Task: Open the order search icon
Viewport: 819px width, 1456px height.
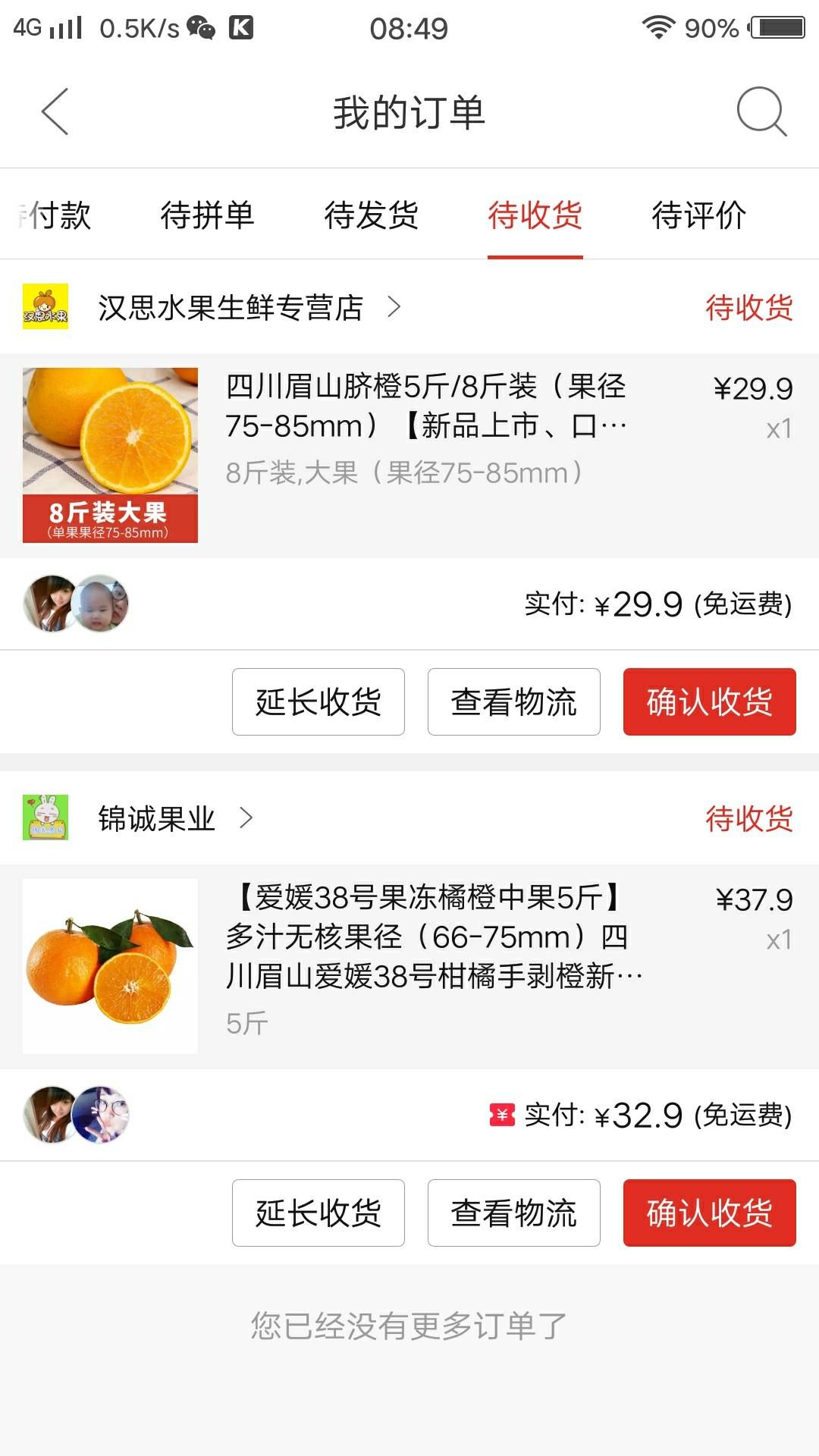Action: [x=761, y=111]
